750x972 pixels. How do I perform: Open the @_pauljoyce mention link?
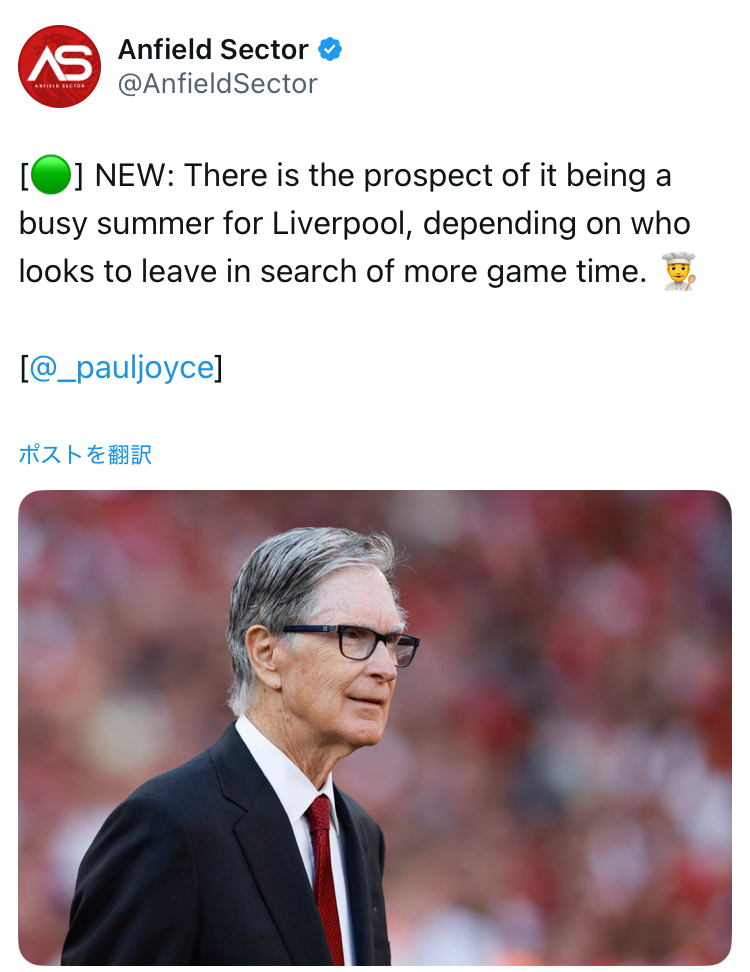tap(121, 368)
